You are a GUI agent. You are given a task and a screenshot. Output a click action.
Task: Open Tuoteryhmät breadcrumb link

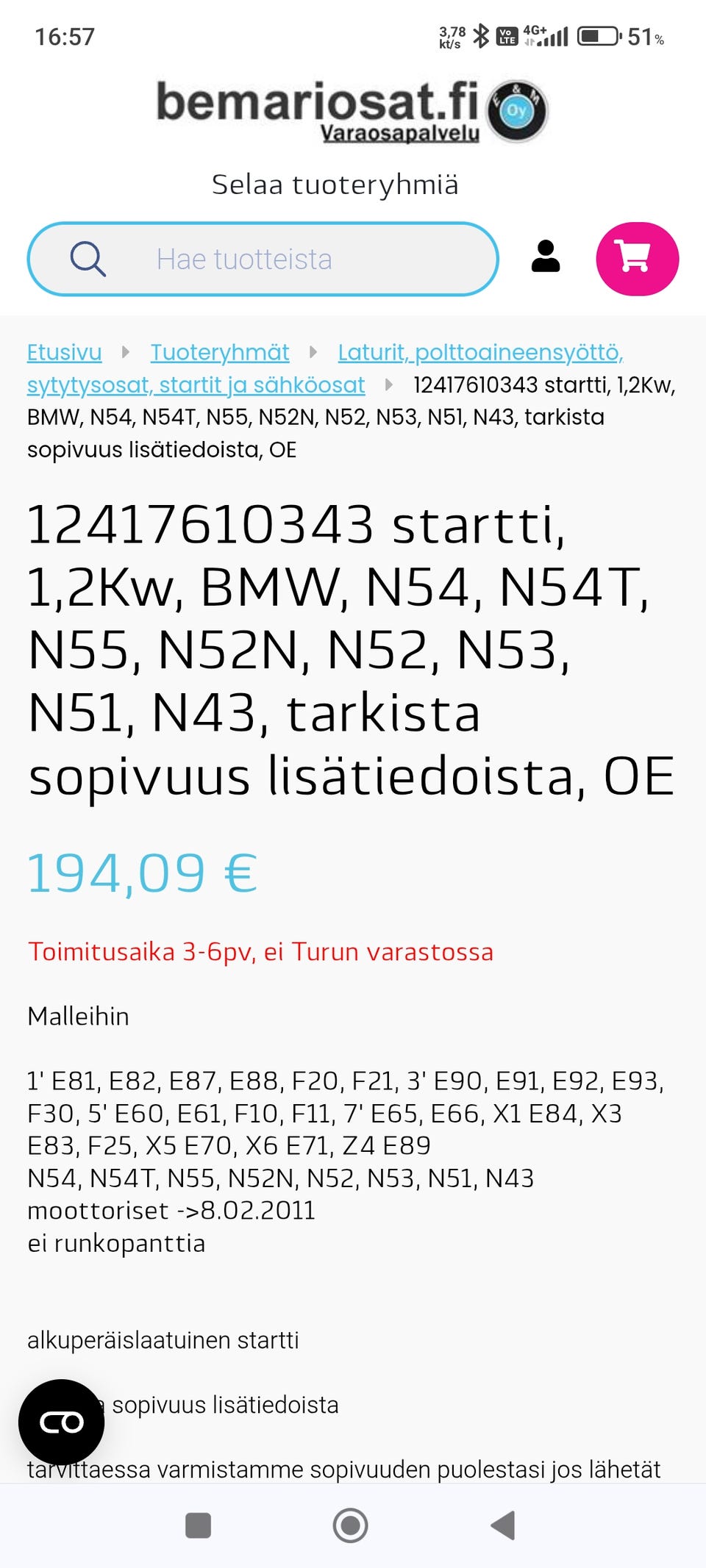[220, 353]
